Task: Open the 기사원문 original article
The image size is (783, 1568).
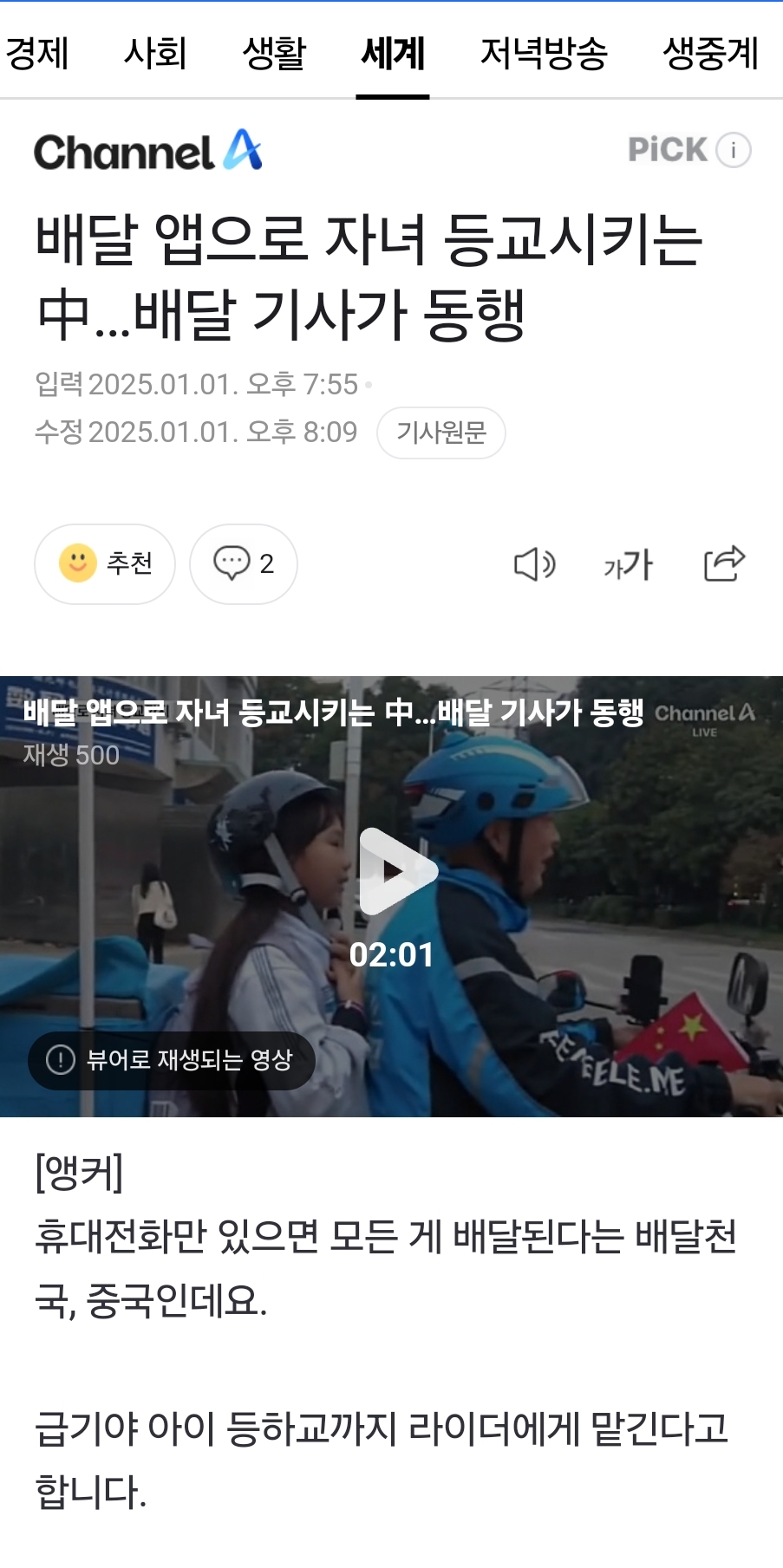Action: tap(441, 433)
